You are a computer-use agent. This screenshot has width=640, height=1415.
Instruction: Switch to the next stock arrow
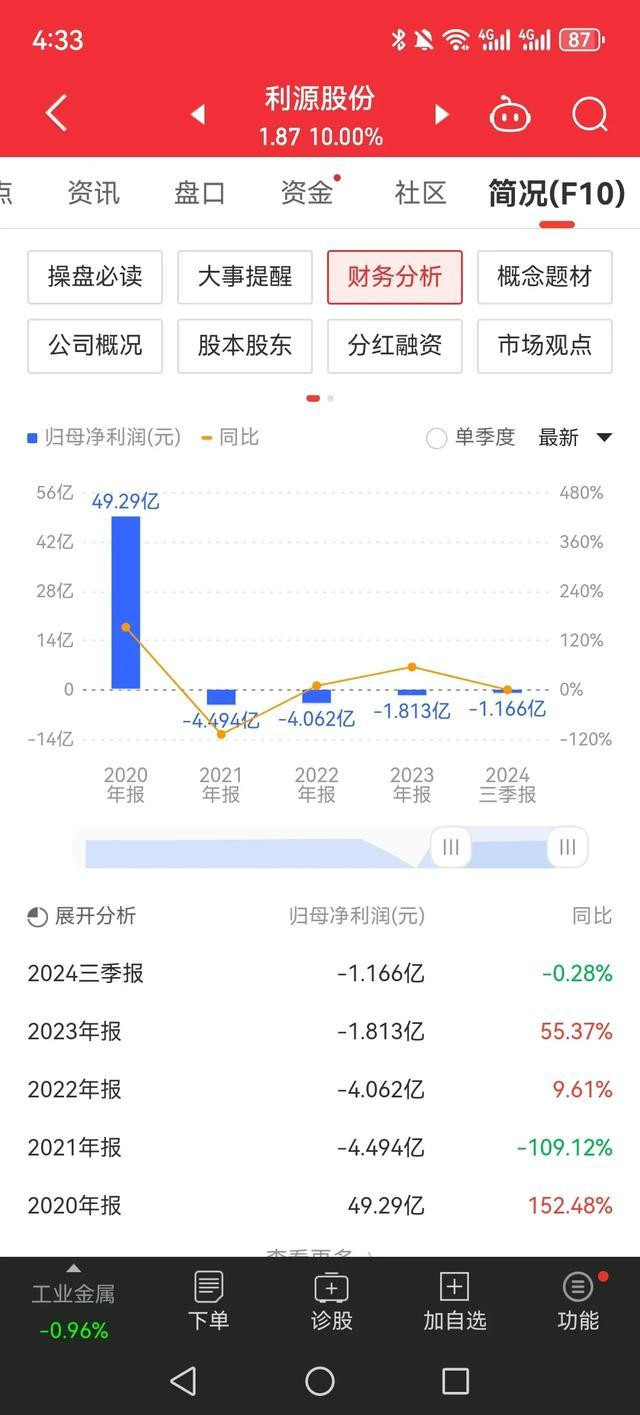point(441,115)
